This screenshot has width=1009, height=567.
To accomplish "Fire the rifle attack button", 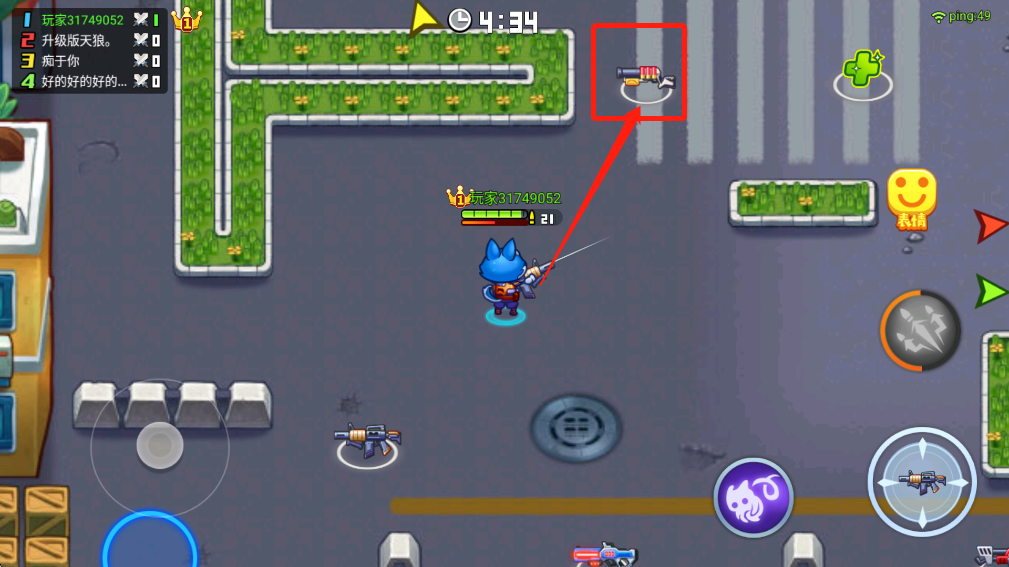I will point(921,481).
